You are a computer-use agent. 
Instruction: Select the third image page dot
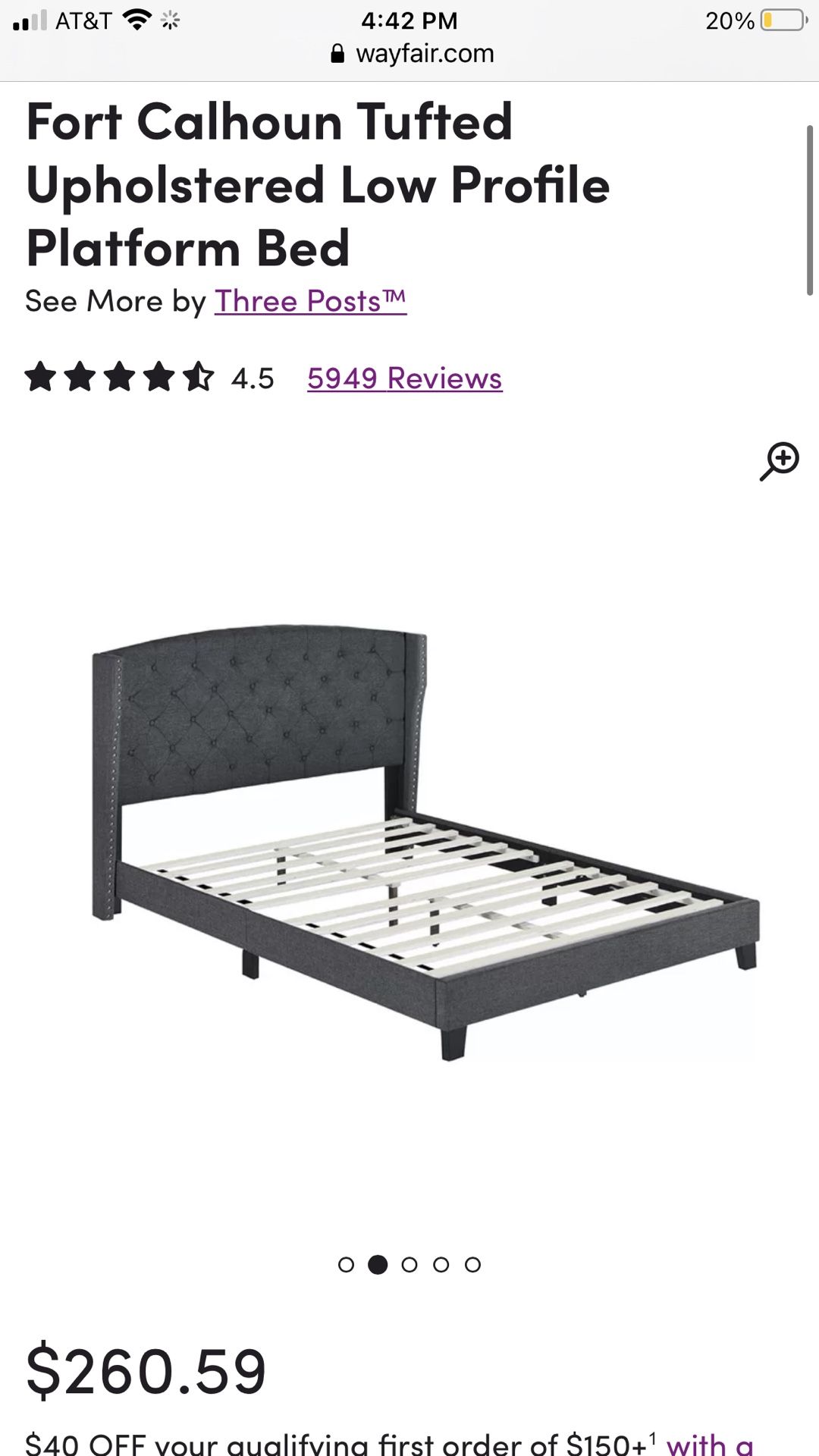tap(409, 1264)
